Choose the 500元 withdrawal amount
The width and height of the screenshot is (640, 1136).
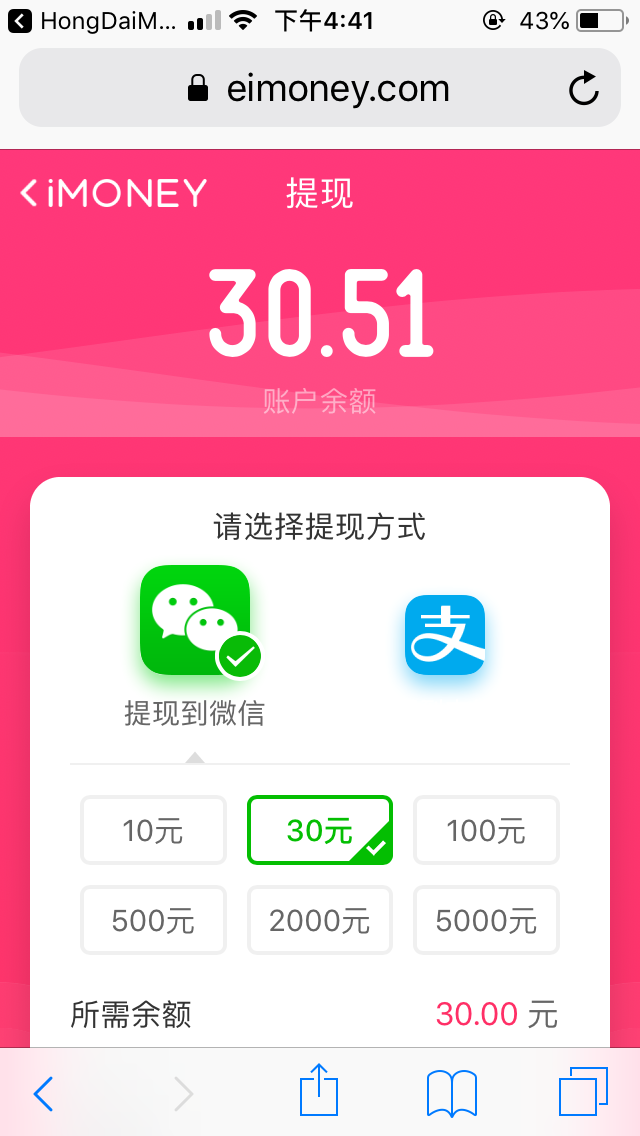tap(153, 920)
